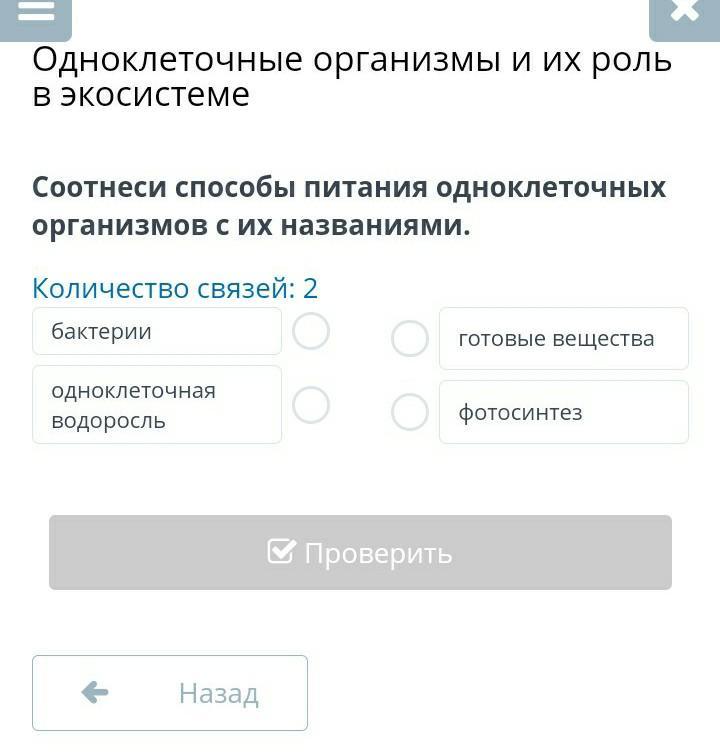Tap the Проверить button
This screenshot has height=755, width=720.
(x=360, y=552)
